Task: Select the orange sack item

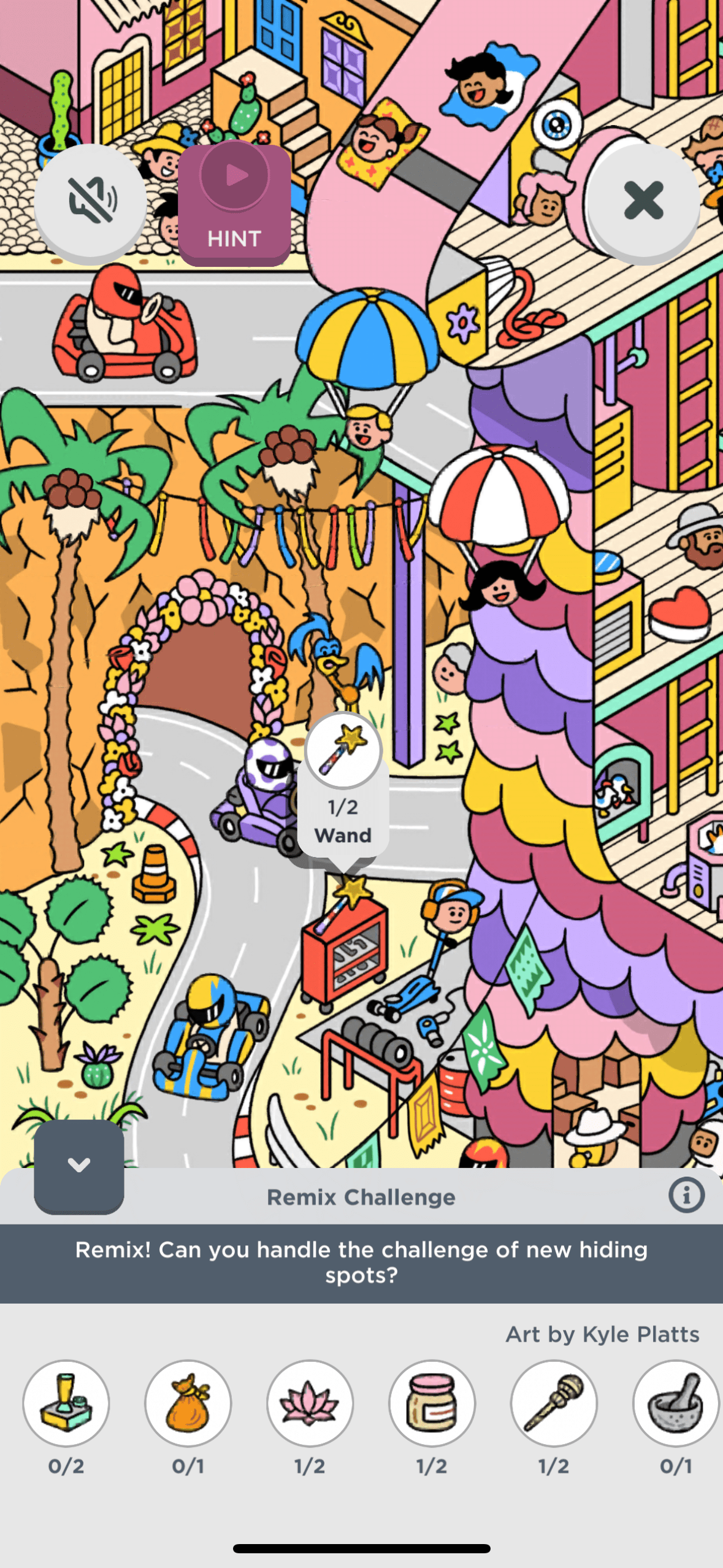Action: point(188,1404)
